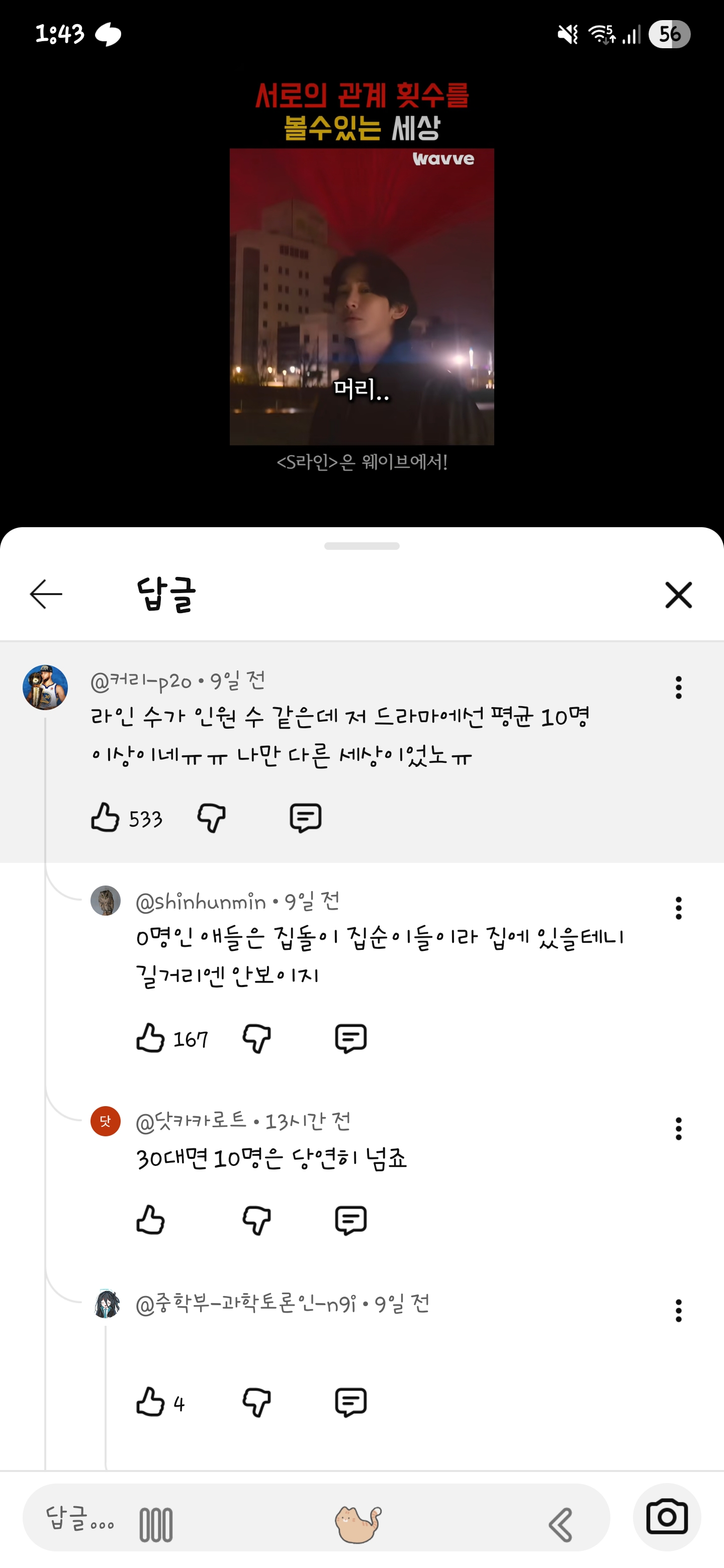724x1568 pixels.
Task: Reply to @커리-p2o's comment
Action: pyautogui.click(x=305, y=818)
